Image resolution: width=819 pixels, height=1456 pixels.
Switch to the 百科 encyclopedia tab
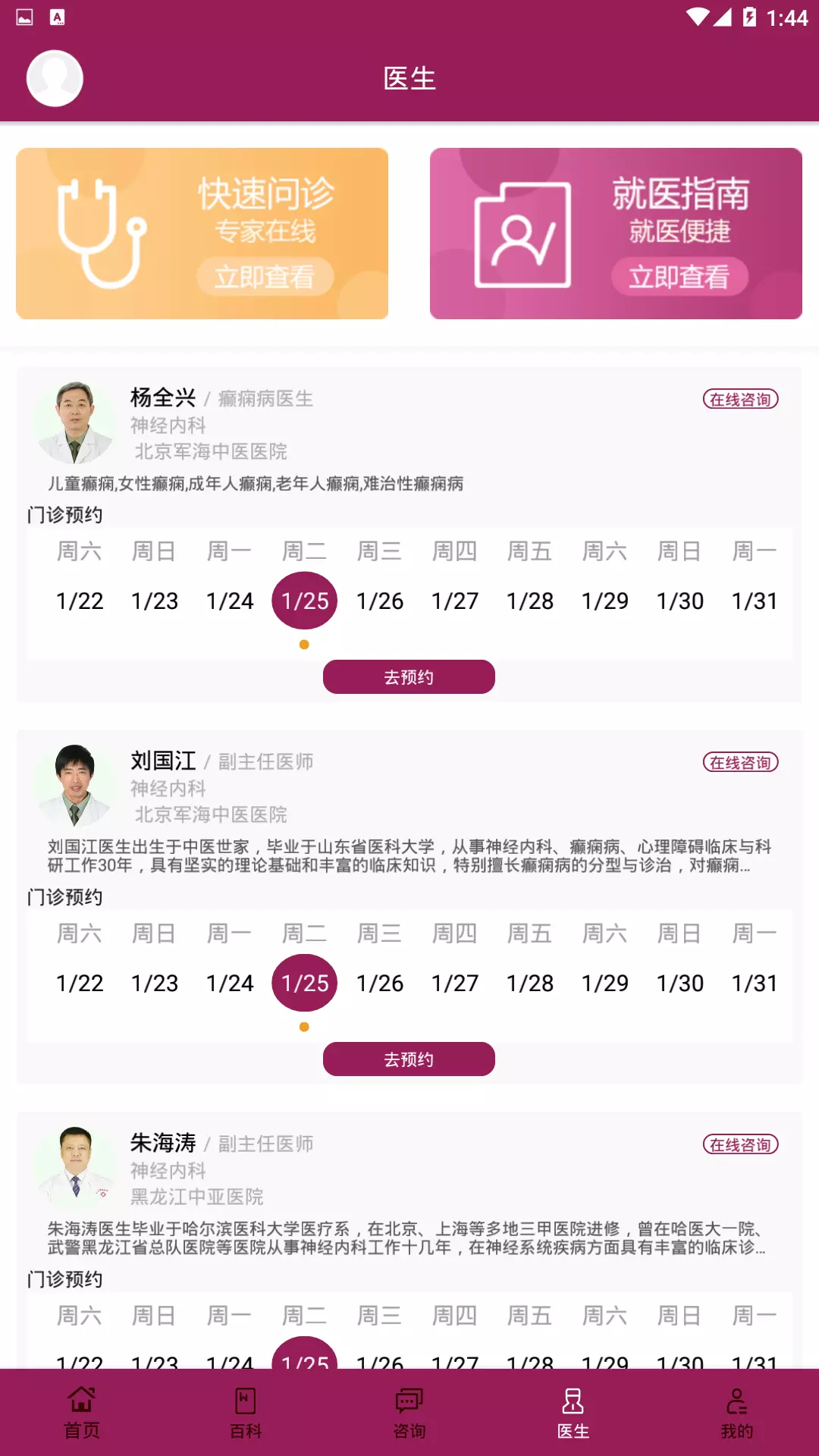pos(246,1413)
